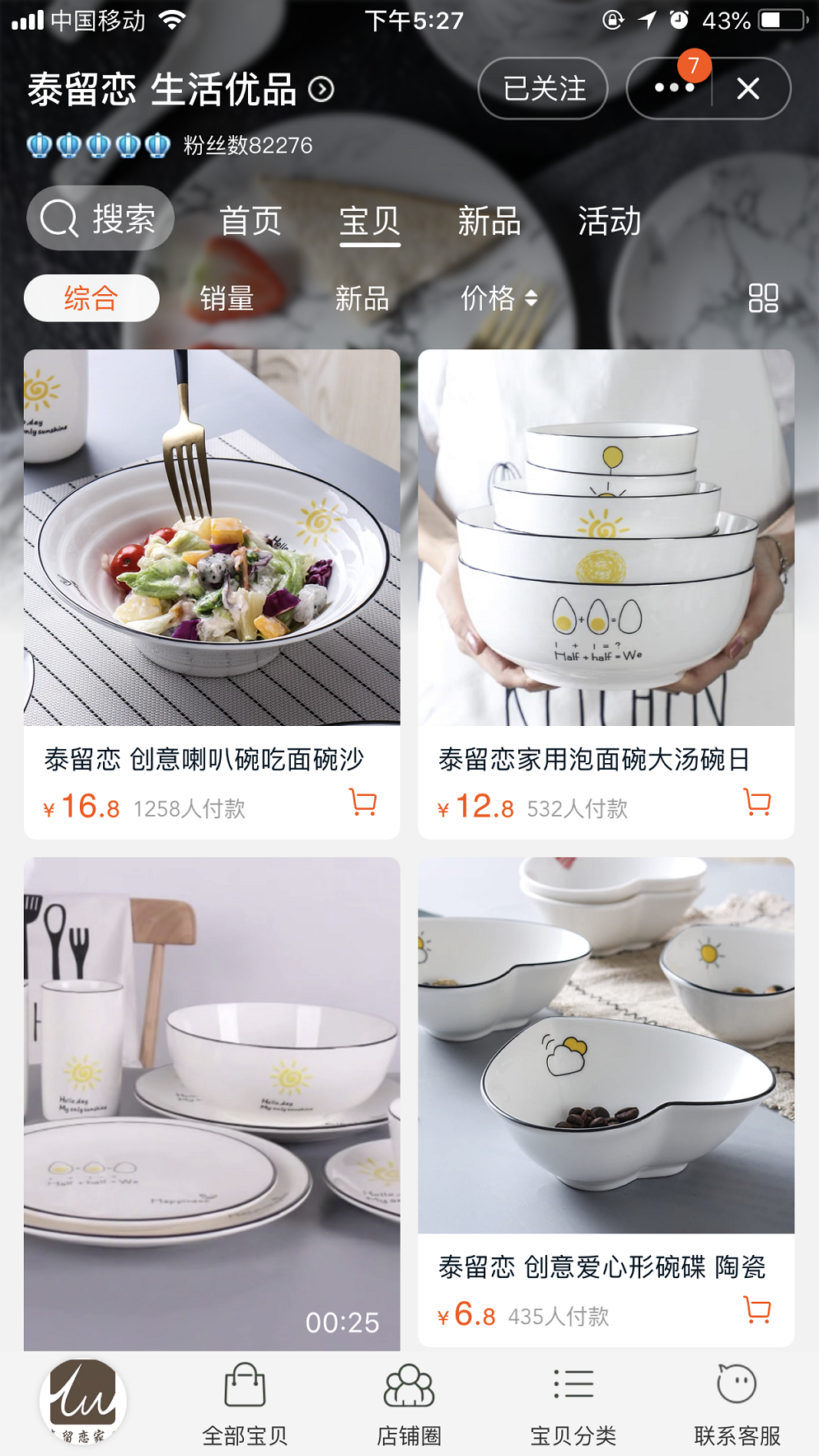
Task: Add the 16.8 yuan bowl to cart
Action: click(x=363, y=803)
